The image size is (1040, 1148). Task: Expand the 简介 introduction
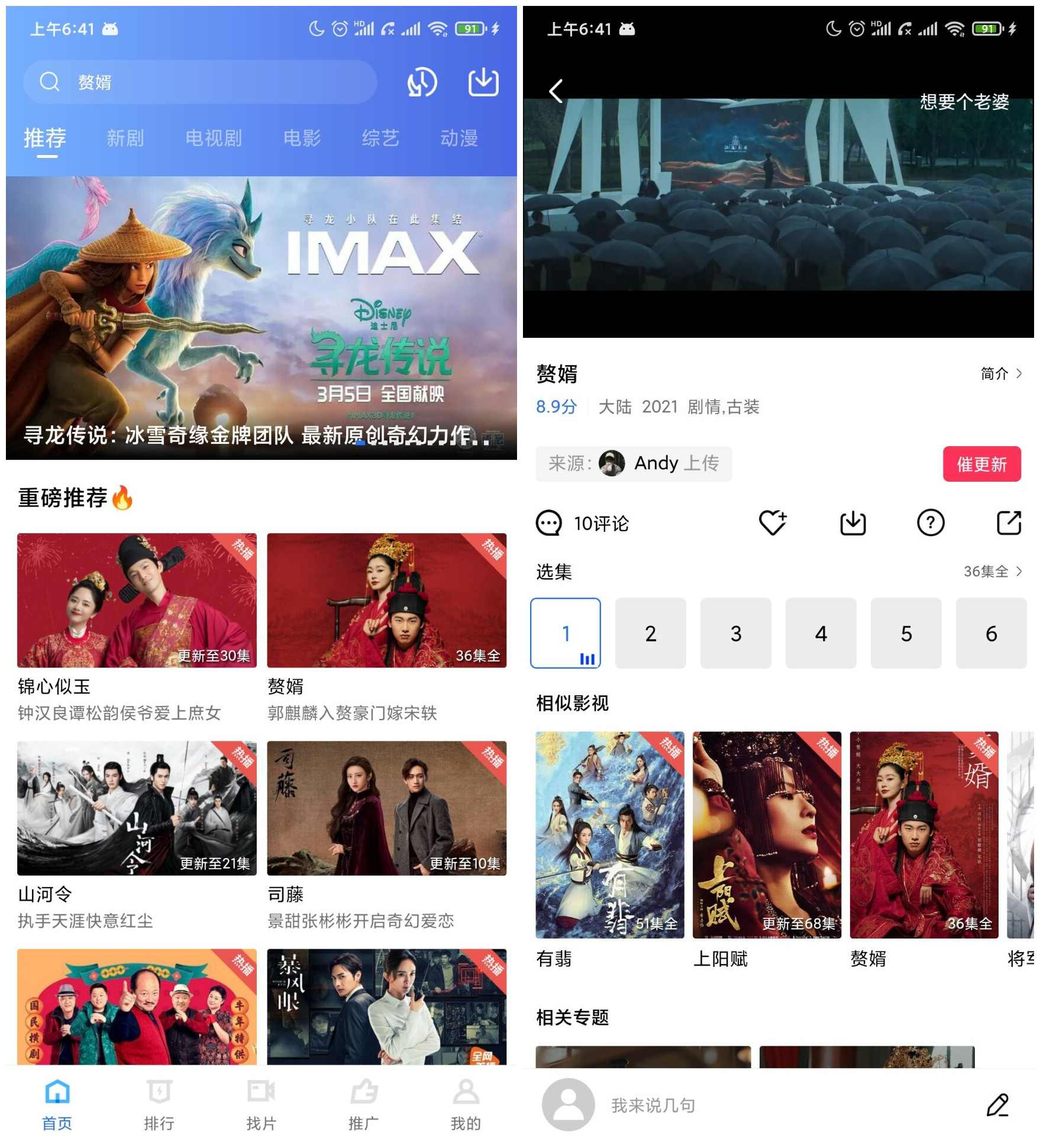point(1000,373)
